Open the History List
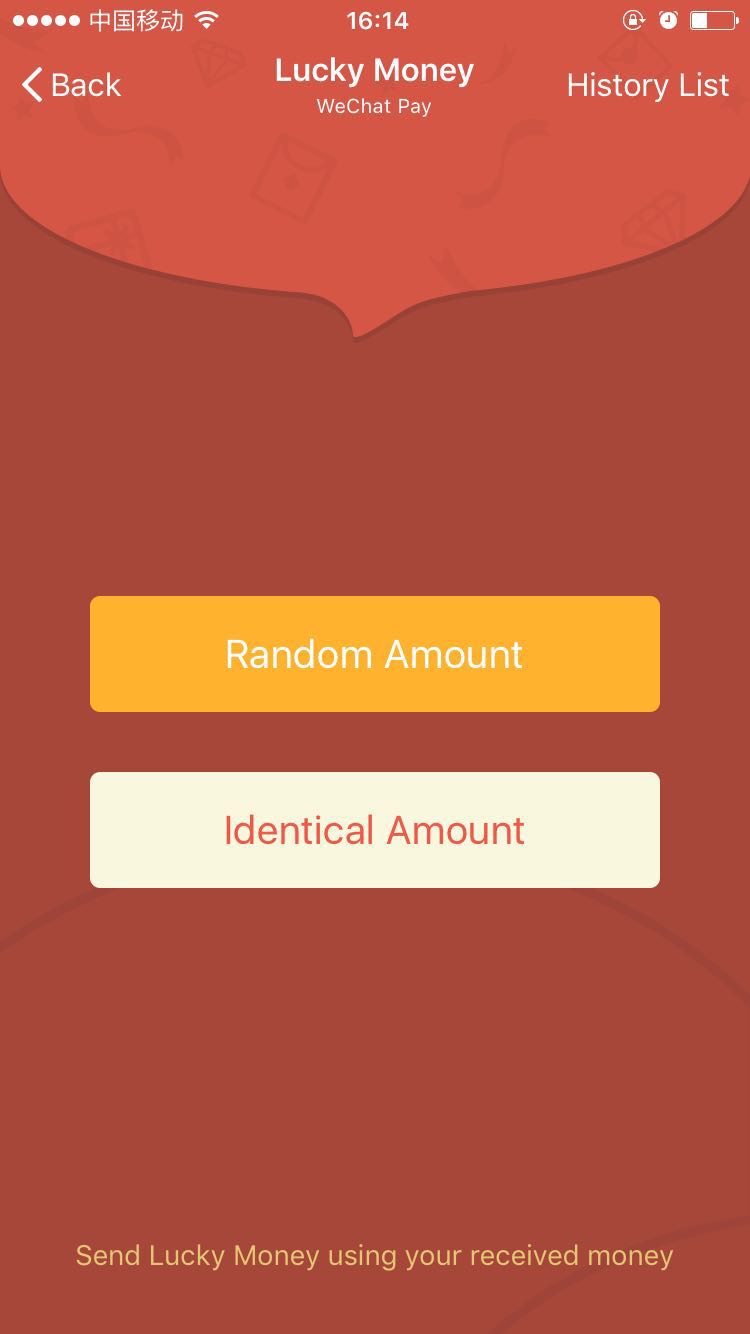 648,85
